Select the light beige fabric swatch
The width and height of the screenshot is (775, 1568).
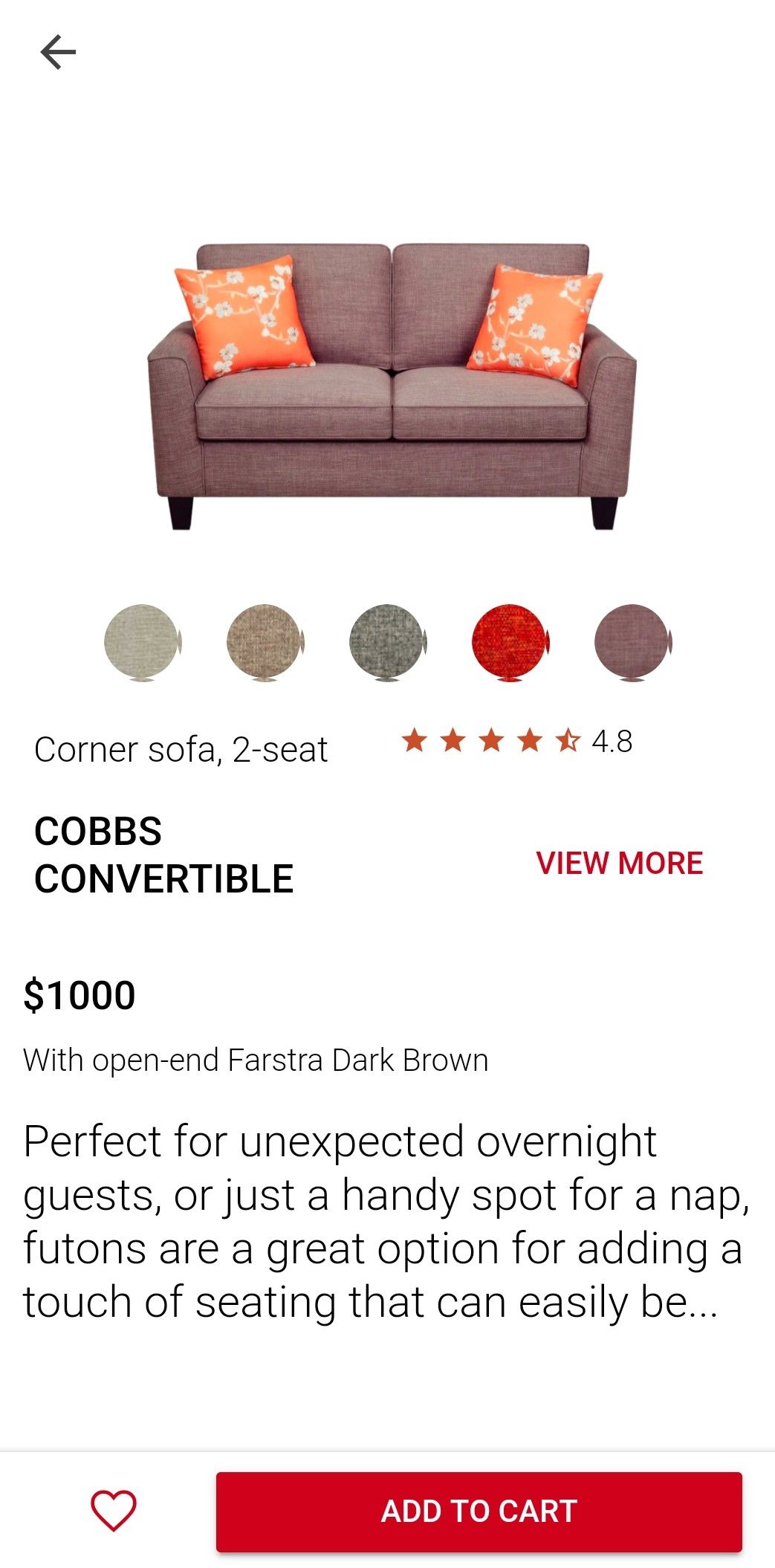coord(142,642)
